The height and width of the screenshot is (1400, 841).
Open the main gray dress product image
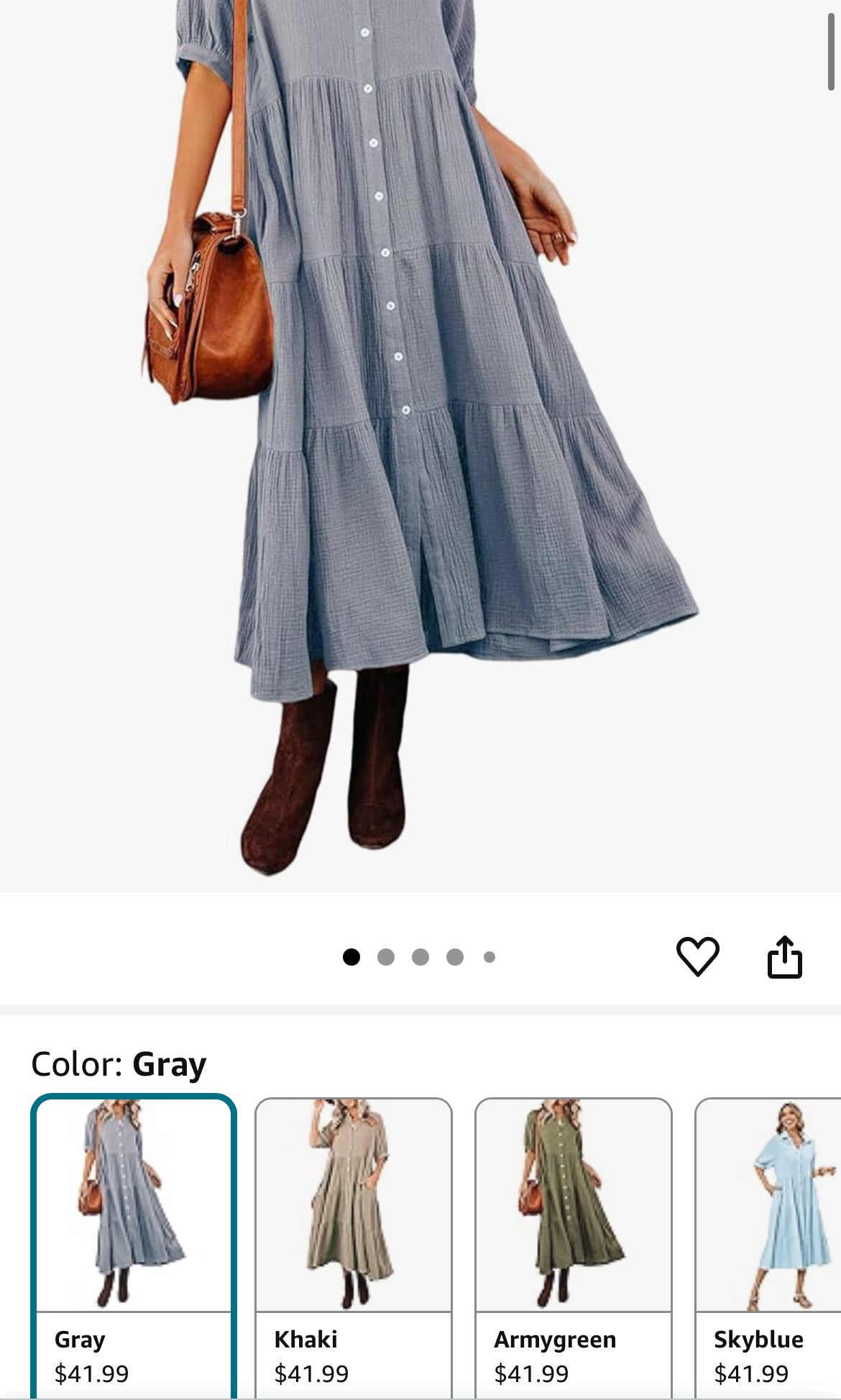coord(420,431)
